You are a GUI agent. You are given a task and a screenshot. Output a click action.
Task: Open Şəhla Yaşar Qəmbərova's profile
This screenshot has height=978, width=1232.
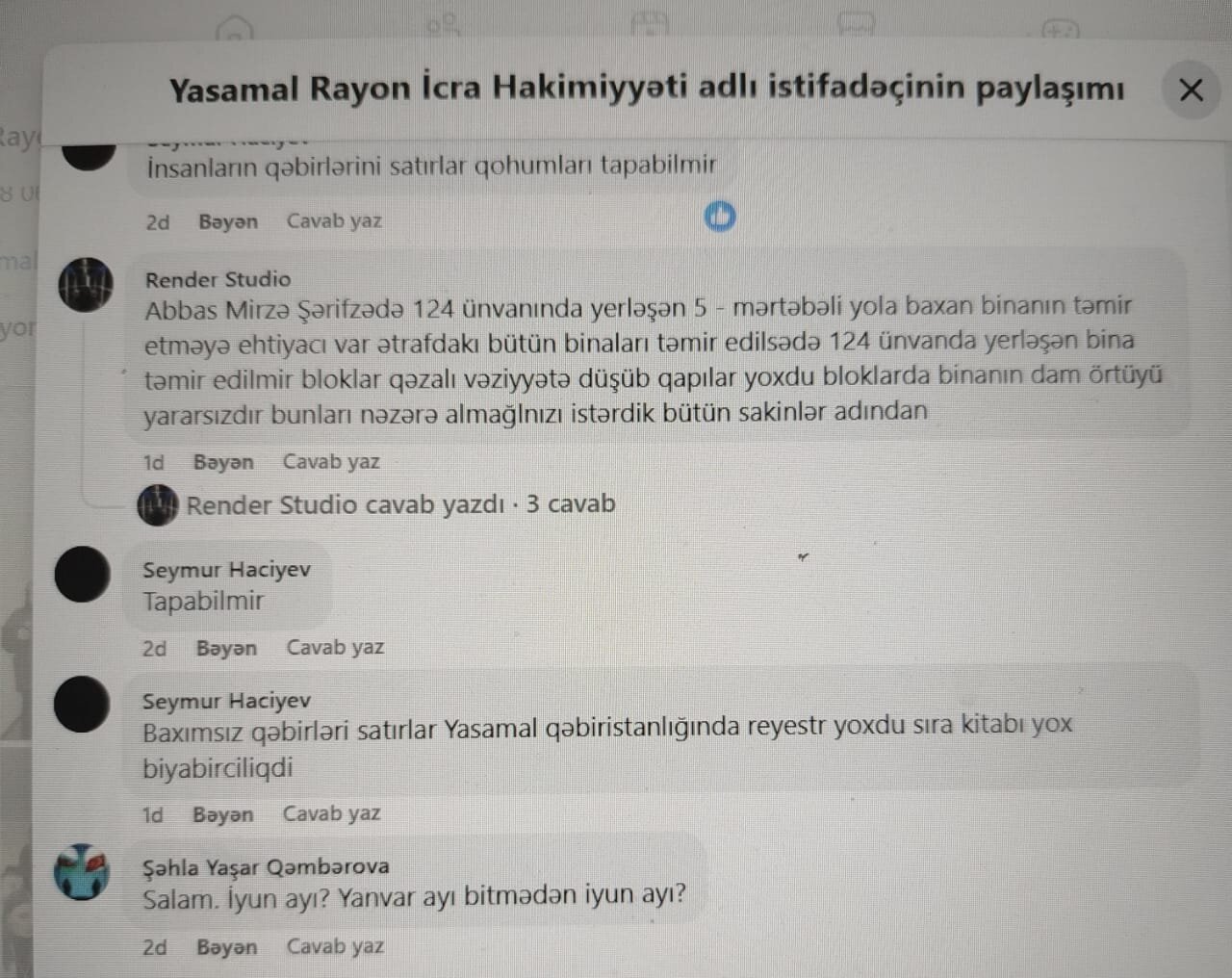click(266, 866)
